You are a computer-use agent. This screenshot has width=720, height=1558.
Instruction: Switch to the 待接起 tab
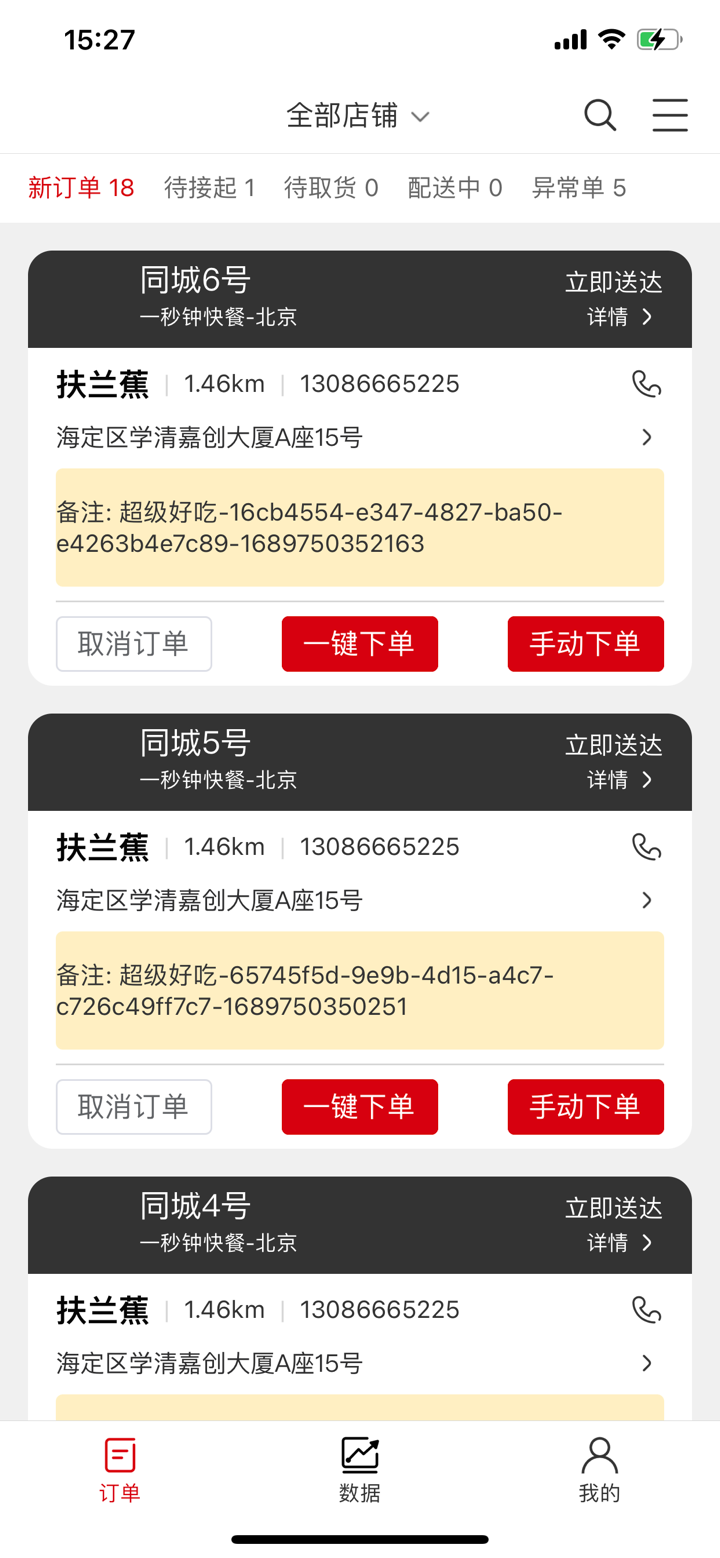tap(209, 187)
